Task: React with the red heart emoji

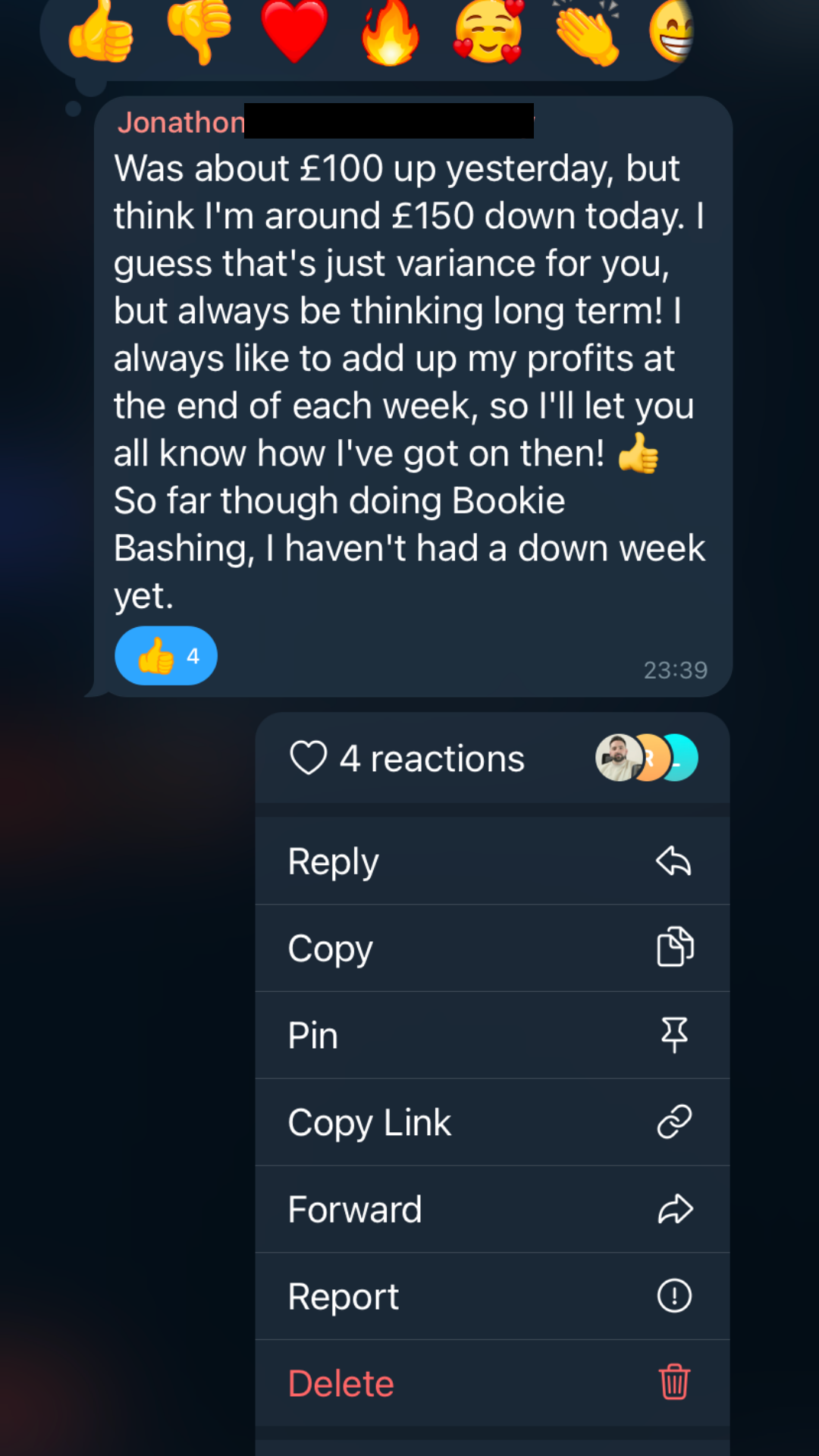Action: click(294, 32)
